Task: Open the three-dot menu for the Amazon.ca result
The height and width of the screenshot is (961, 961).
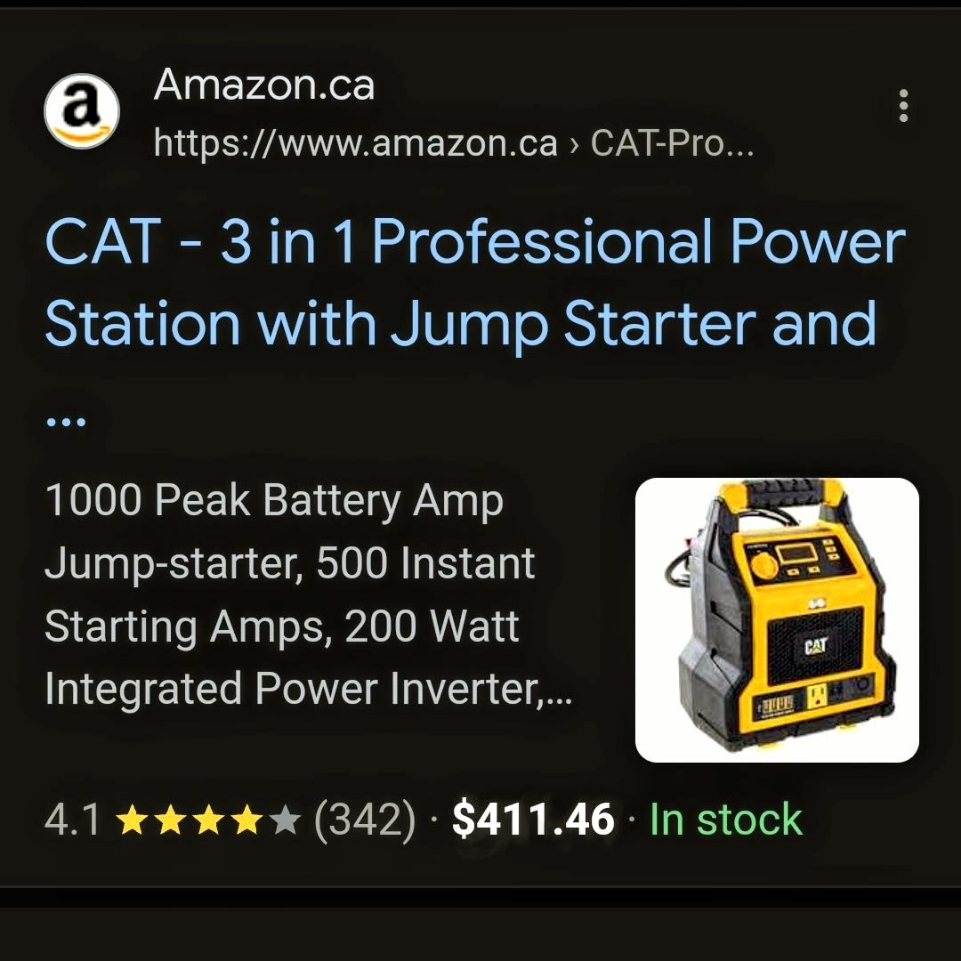Action: point(903,105)
